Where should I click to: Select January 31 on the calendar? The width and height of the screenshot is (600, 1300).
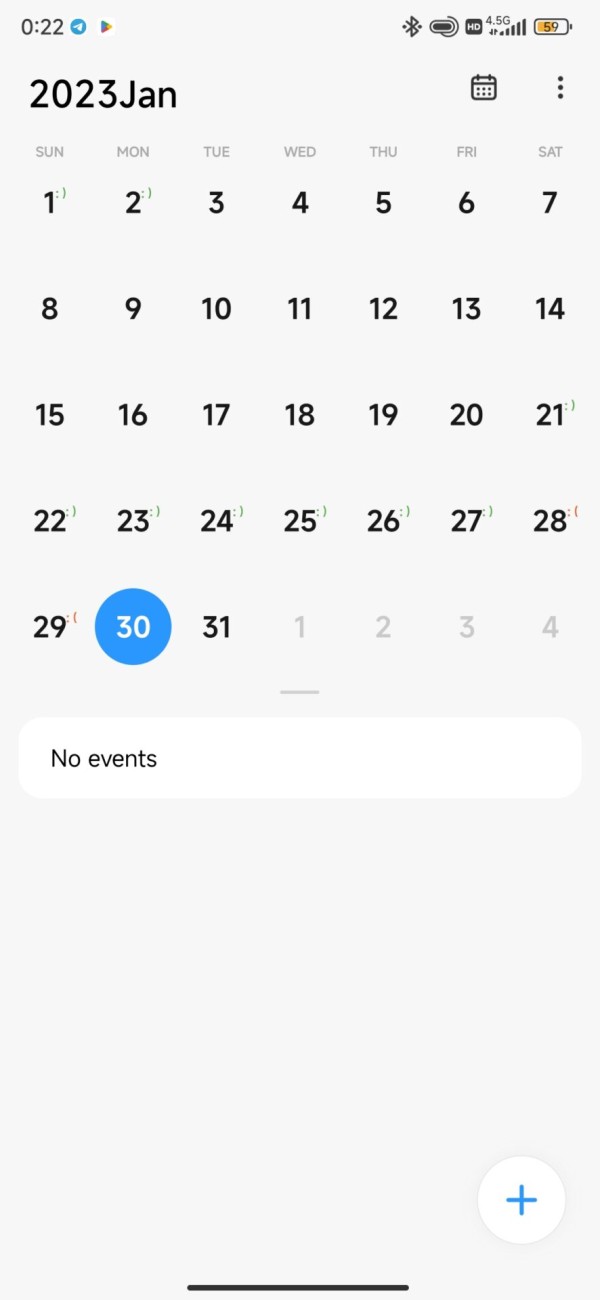pos(217,627)
